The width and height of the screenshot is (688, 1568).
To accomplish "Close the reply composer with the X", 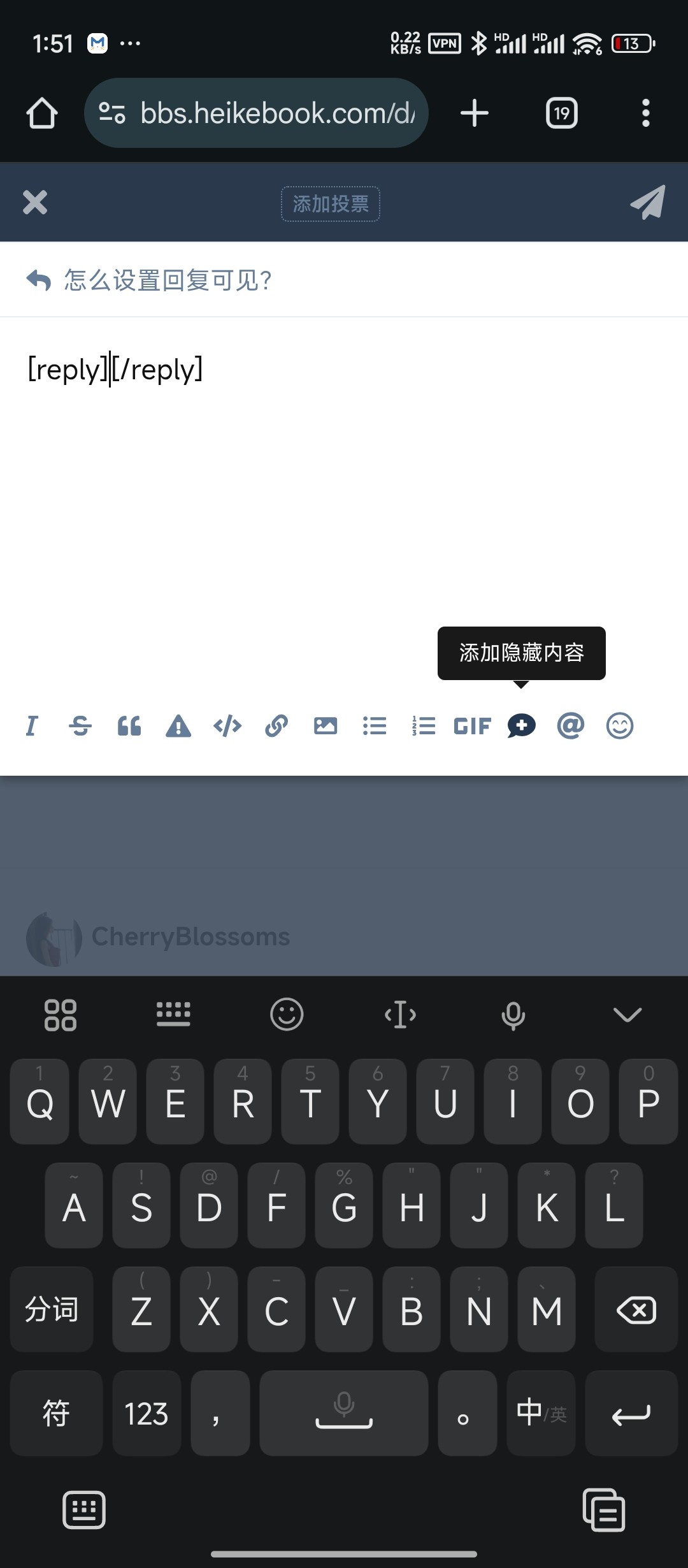I will point(35,203).
